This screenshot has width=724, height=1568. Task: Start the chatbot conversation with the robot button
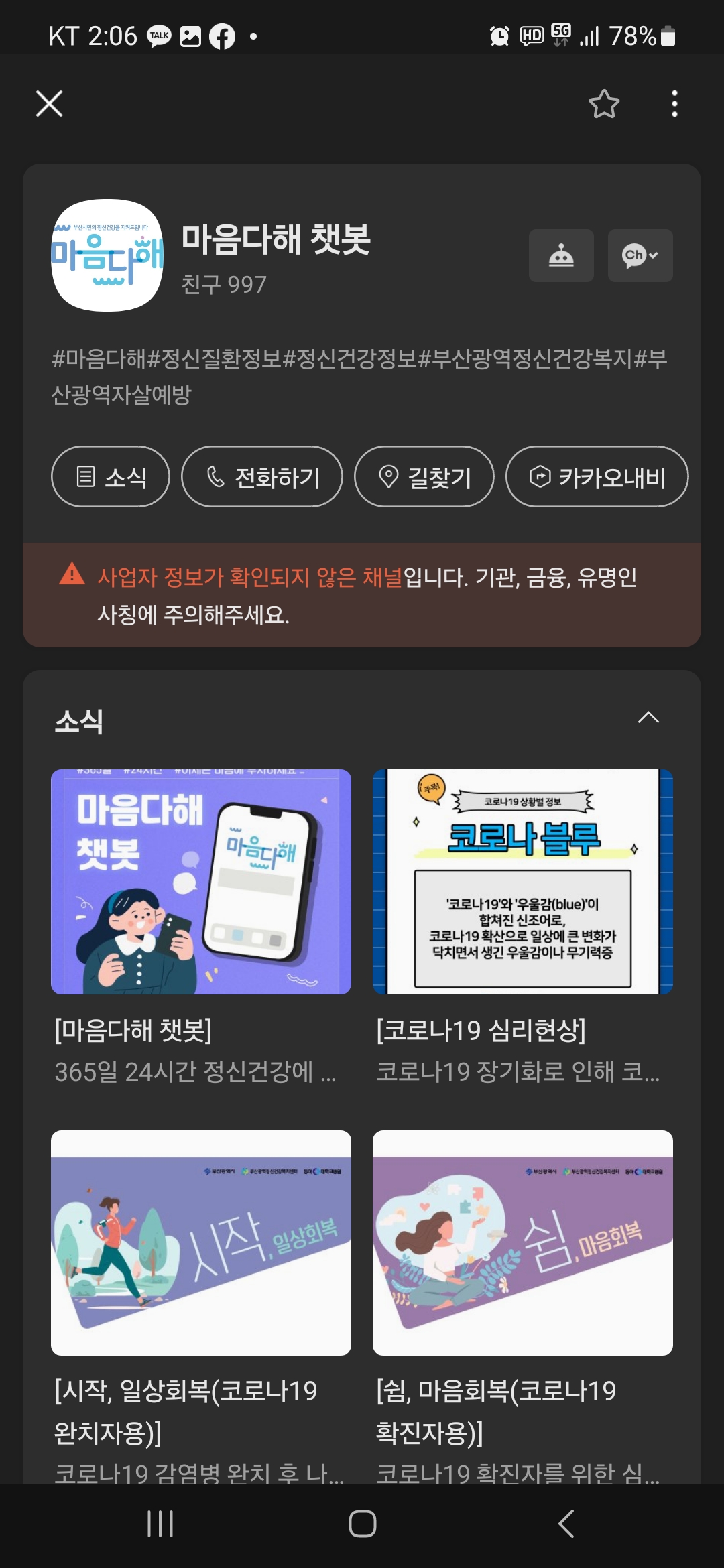click(561, 255)
